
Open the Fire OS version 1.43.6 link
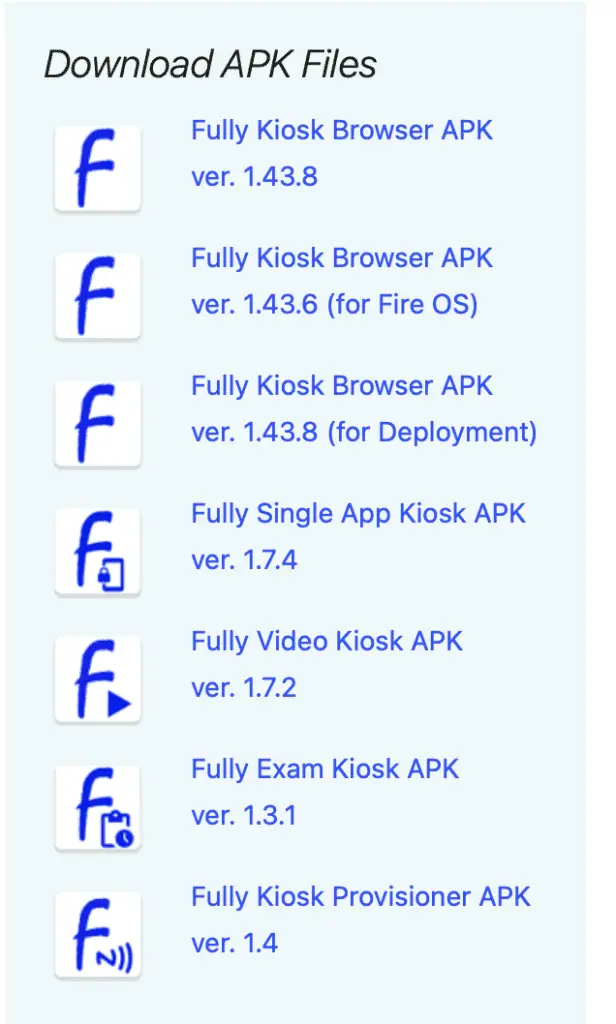tap(334, 281)
